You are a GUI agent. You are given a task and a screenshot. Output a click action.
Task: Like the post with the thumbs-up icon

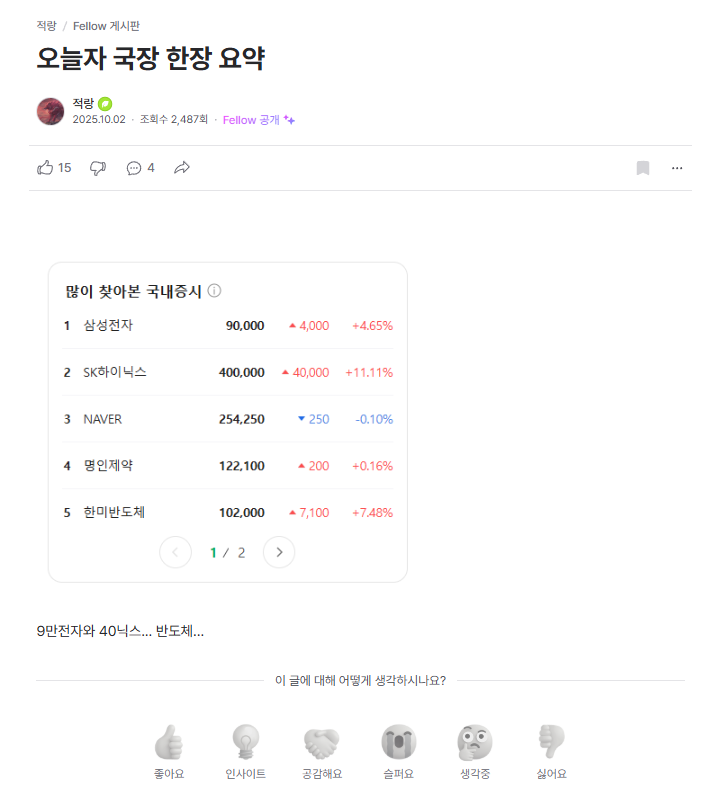[x=46, y=168]
